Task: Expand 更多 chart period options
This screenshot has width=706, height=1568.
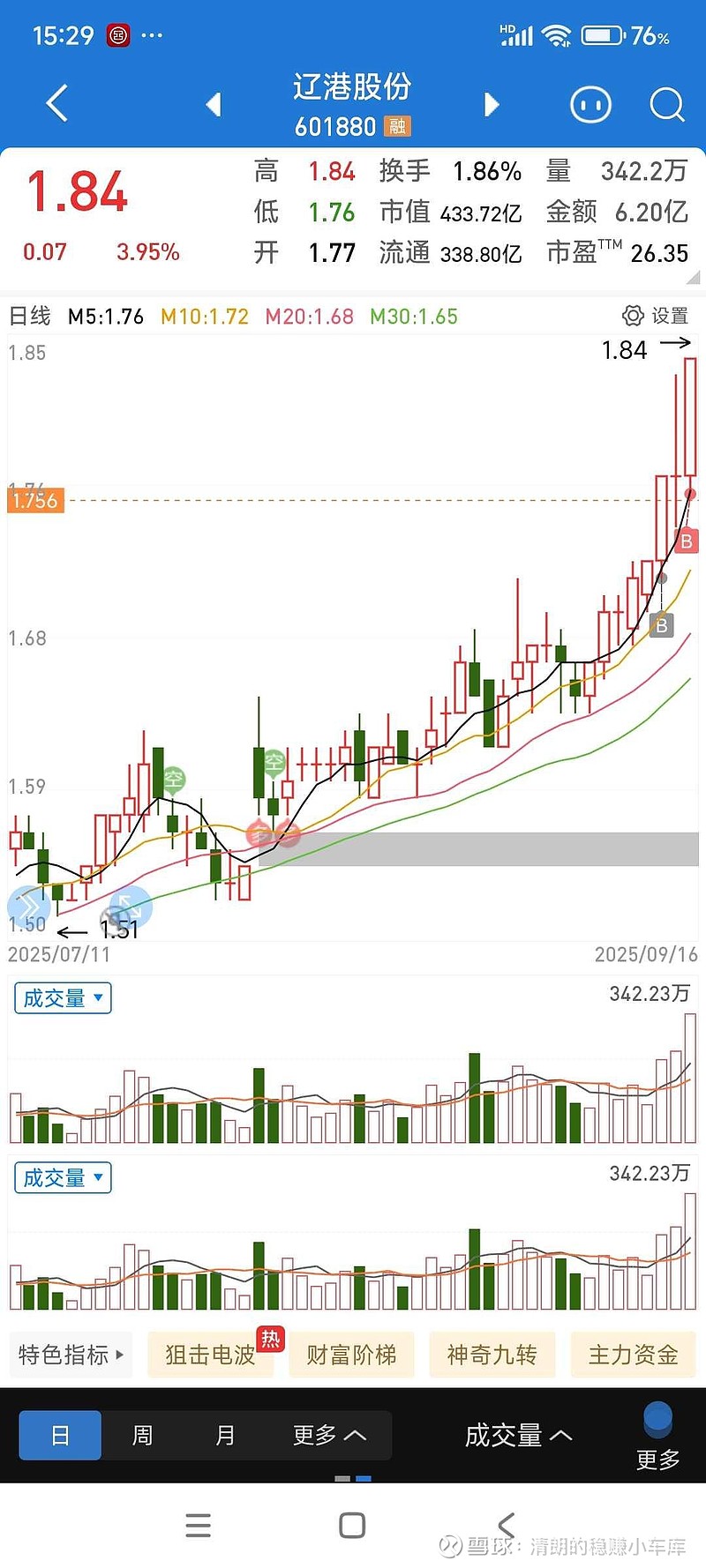Action: pyautogui.click(x=329, y=1436)
